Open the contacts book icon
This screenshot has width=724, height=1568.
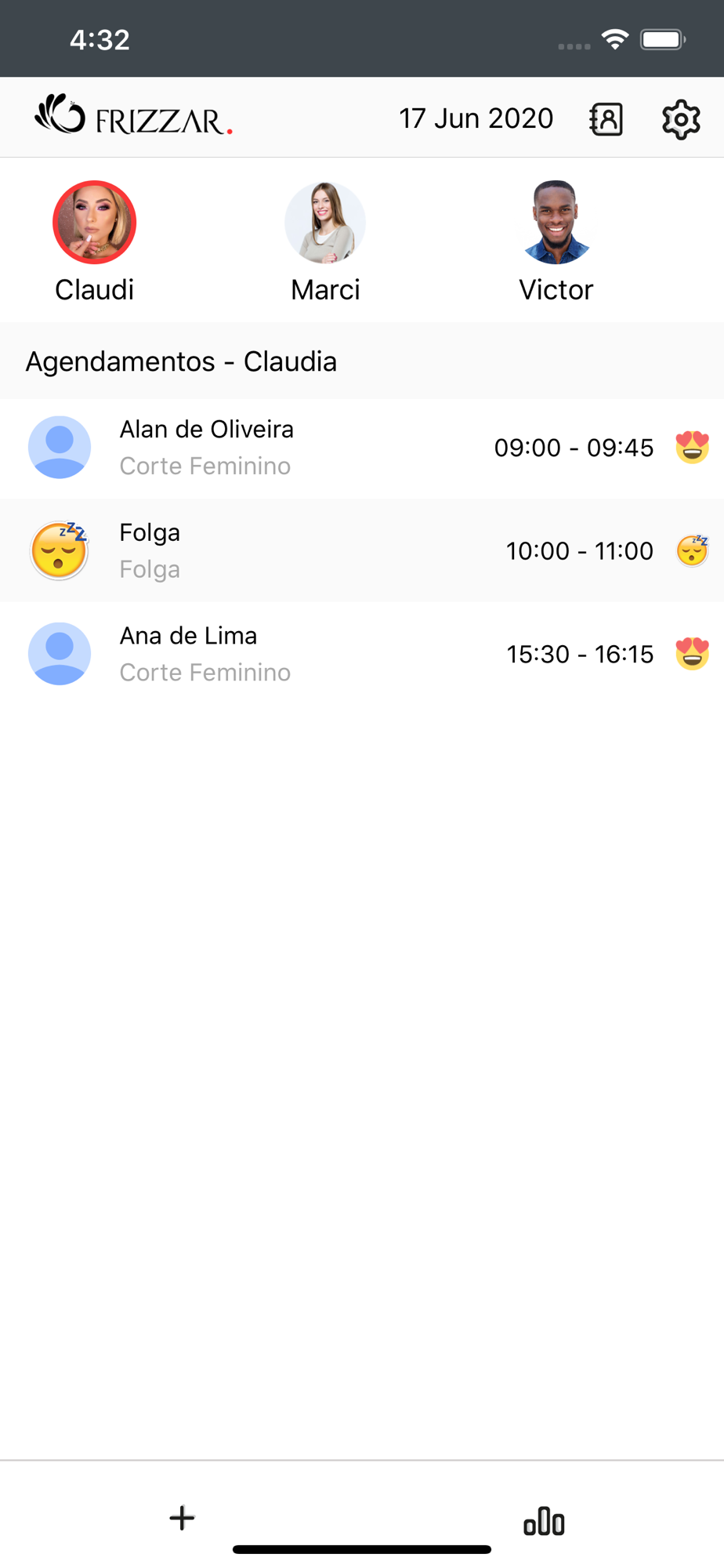click(606, 119)
